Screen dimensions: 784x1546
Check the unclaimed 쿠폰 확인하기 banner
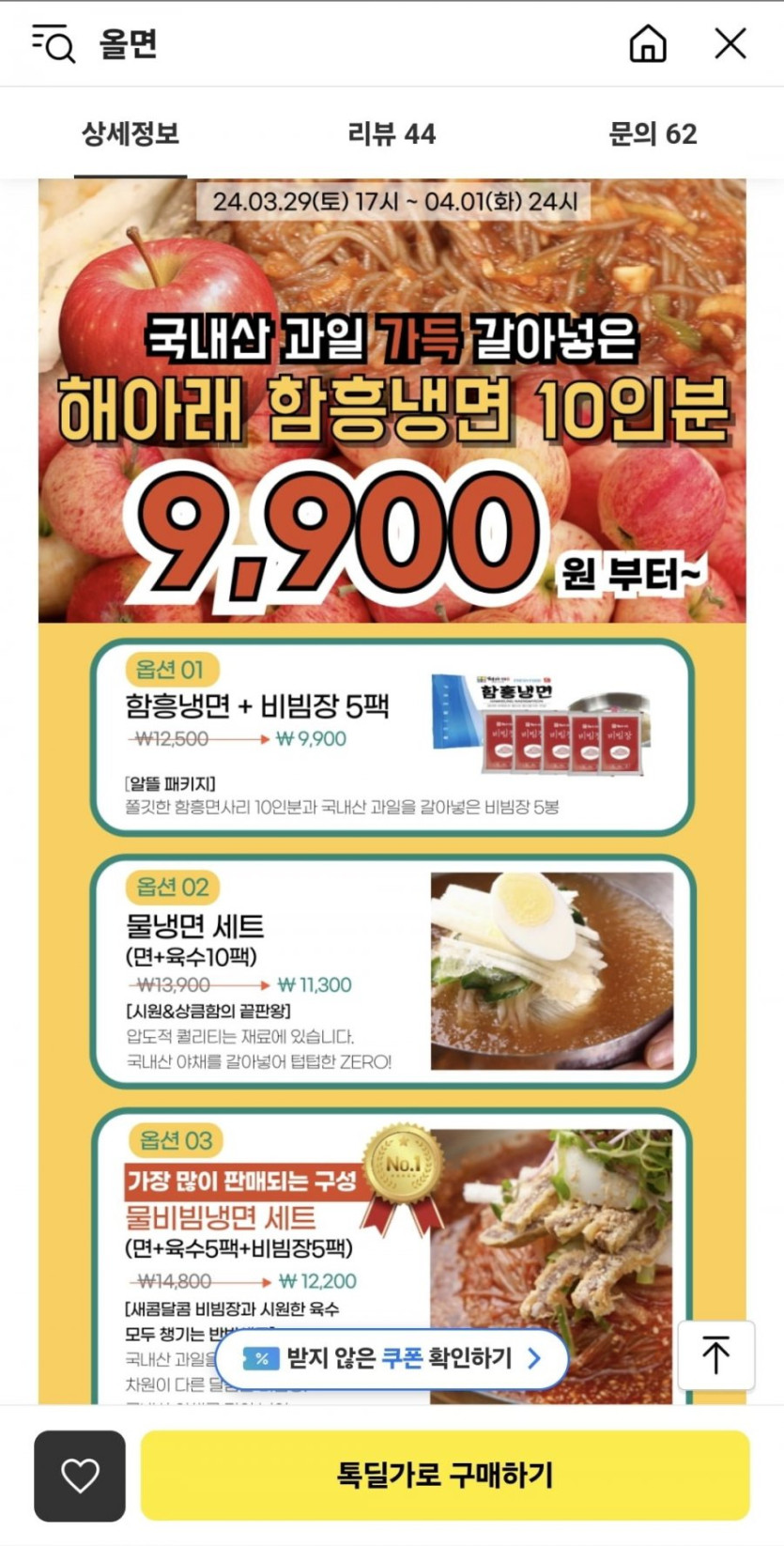click(x=392, y=1358)
